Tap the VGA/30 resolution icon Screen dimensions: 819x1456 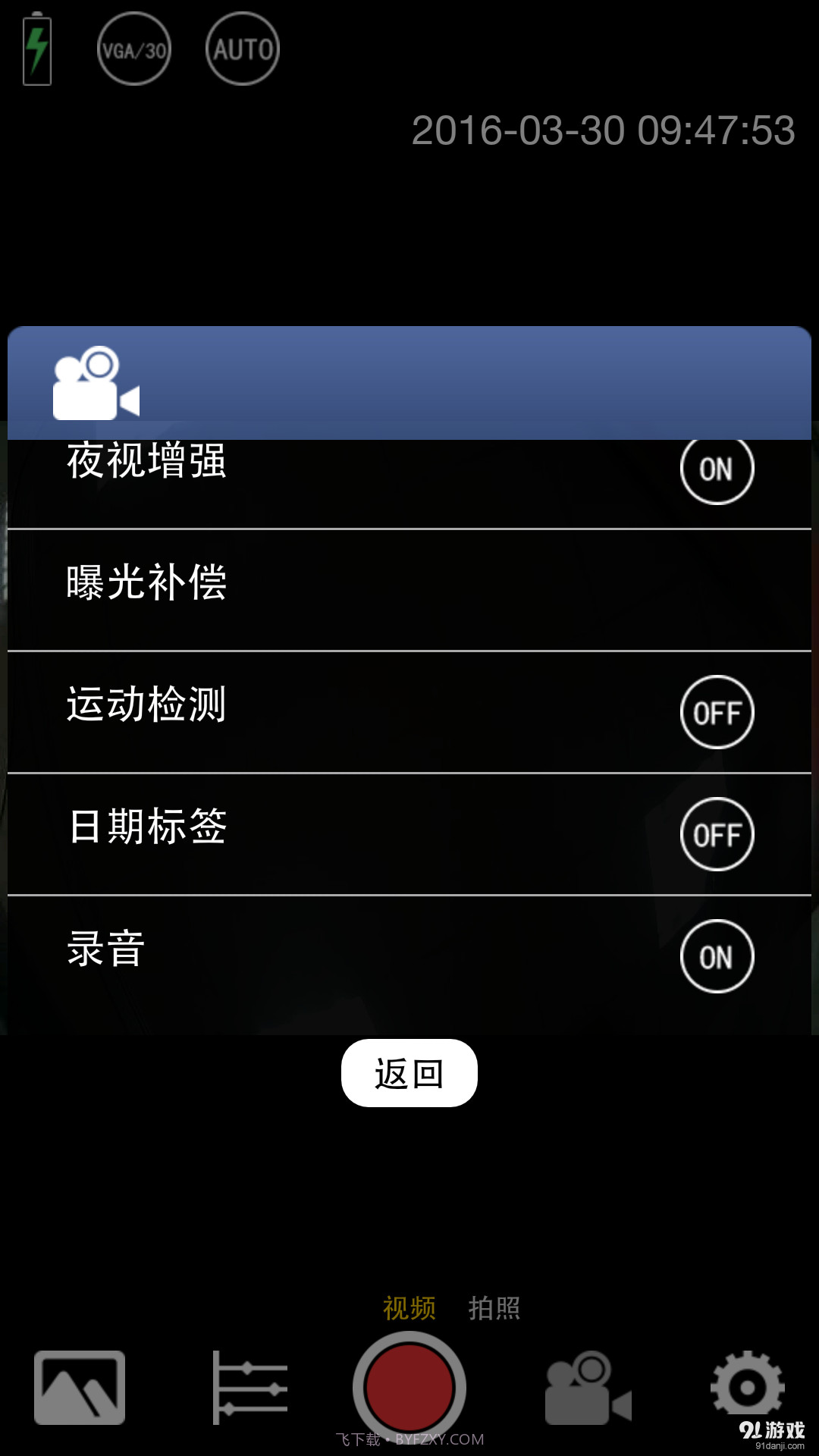[x=134, y=49]
